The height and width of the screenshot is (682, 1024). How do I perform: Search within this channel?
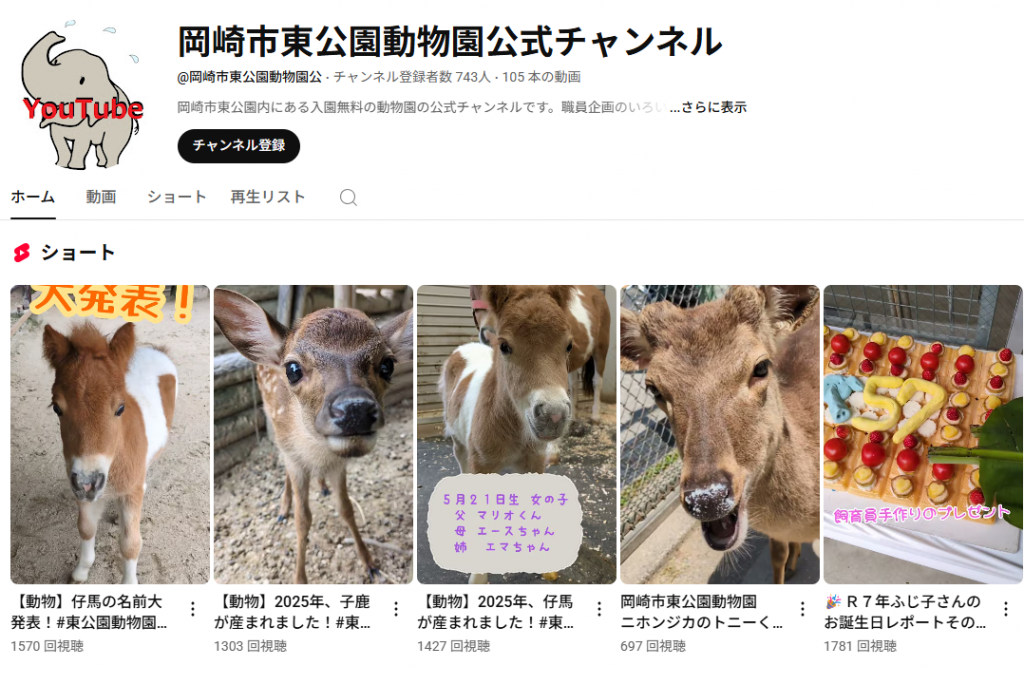coord(348,197)
